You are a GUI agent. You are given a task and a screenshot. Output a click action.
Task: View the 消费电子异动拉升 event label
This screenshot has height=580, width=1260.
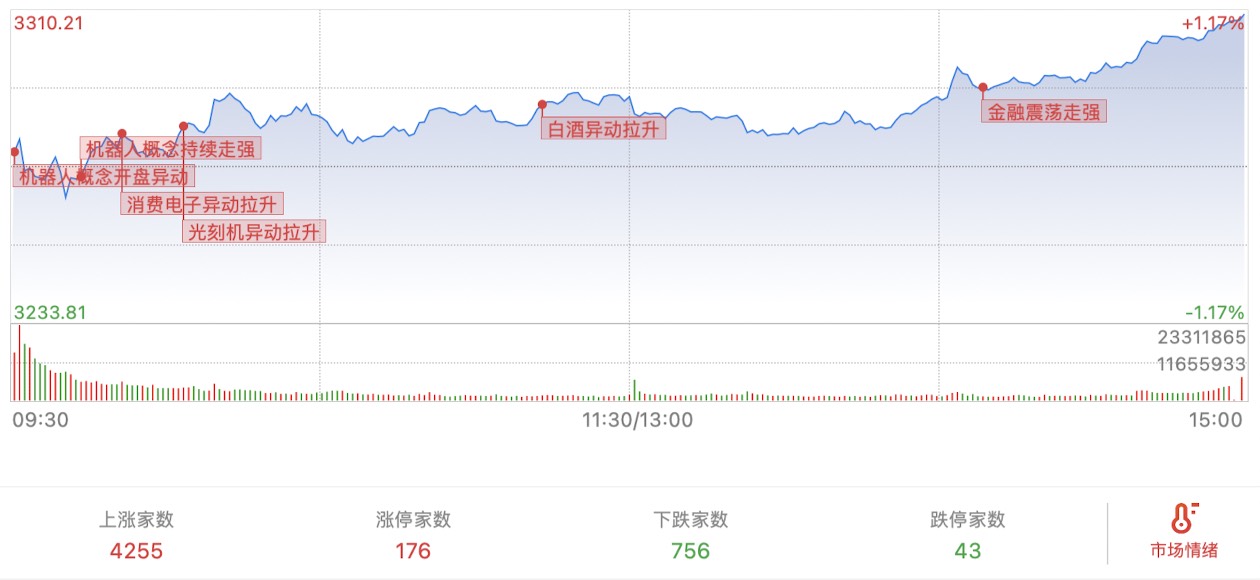[x=202, y=205]
